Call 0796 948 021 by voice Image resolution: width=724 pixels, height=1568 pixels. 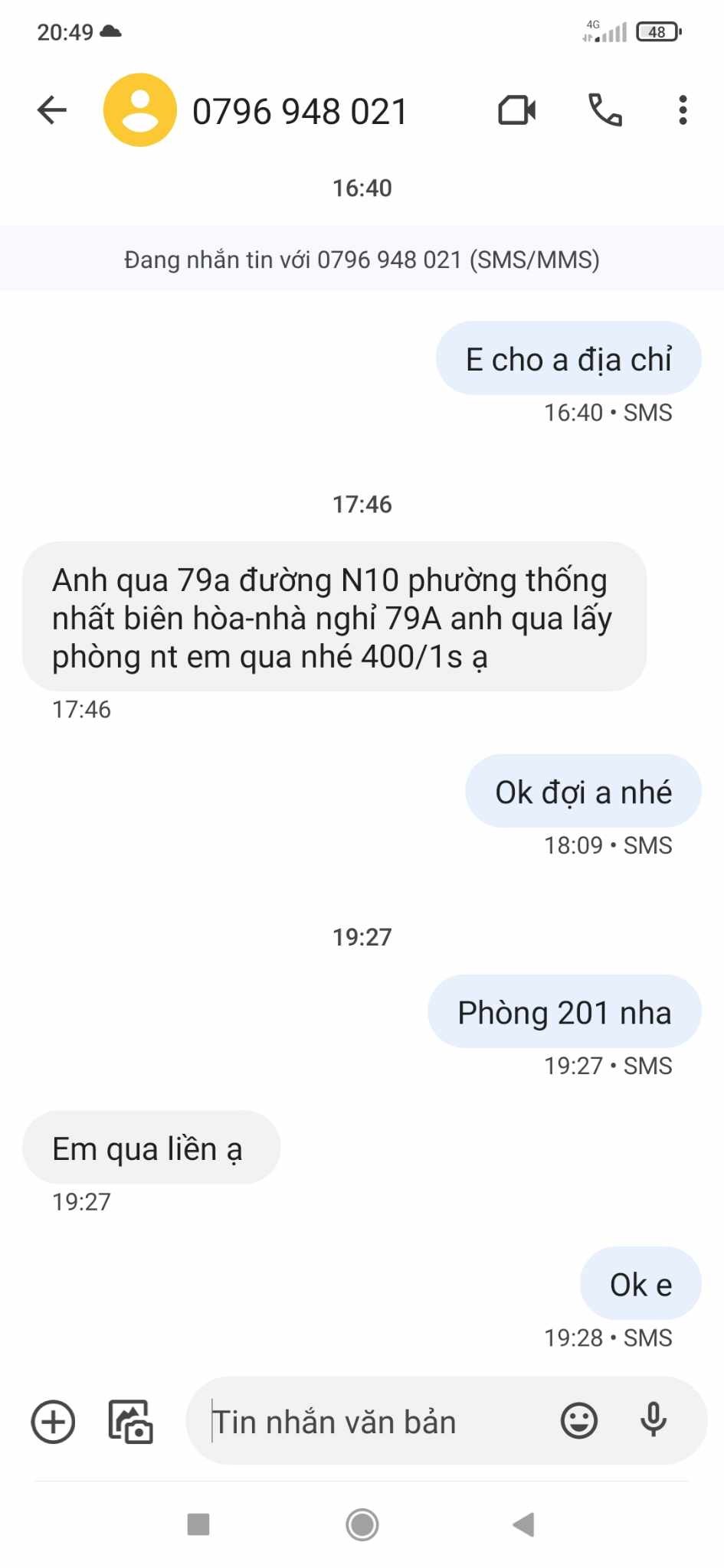605,110
